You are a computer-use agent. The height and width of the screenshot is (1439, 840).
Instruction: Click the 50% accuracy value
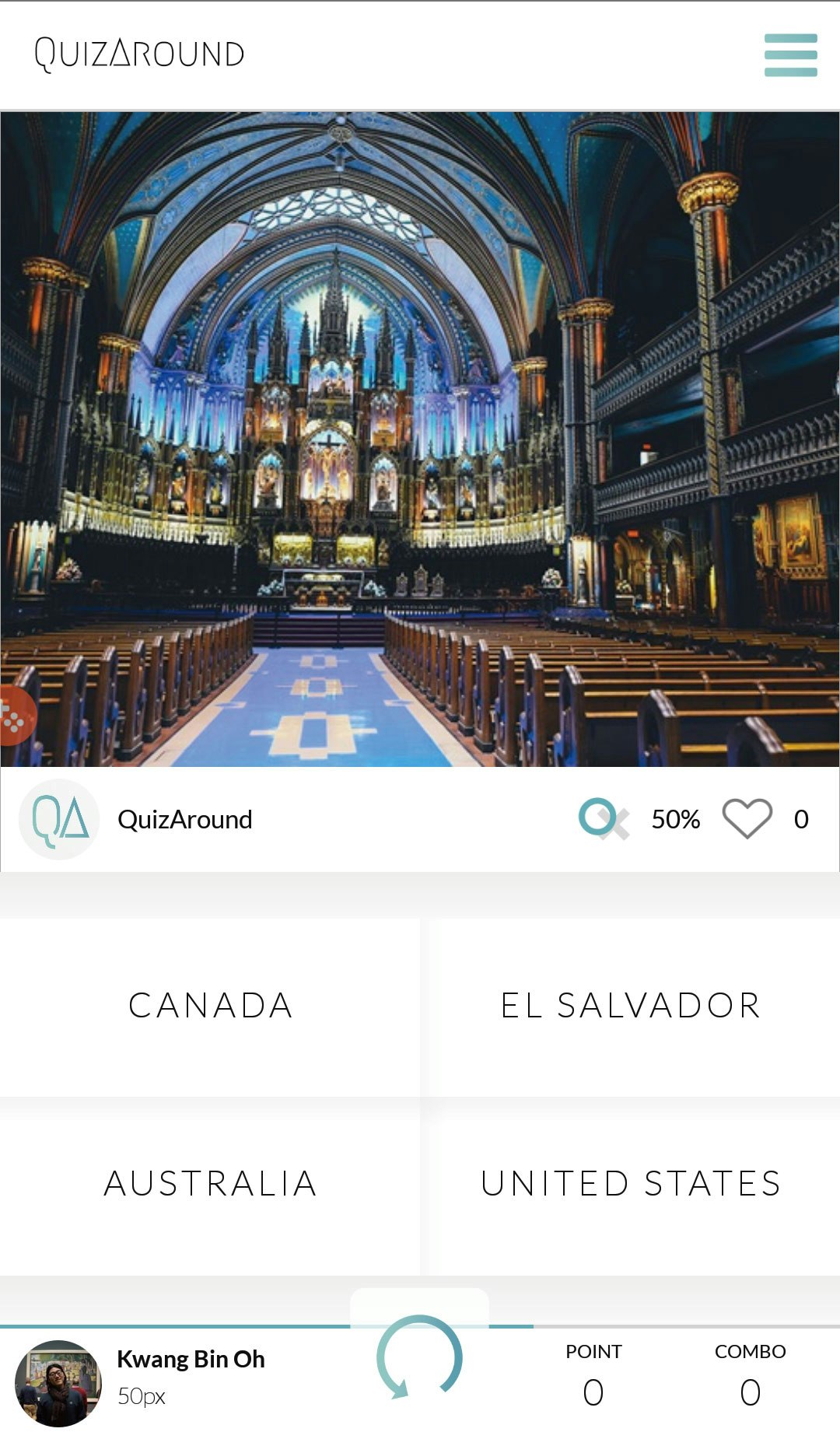tap(675, 818)
